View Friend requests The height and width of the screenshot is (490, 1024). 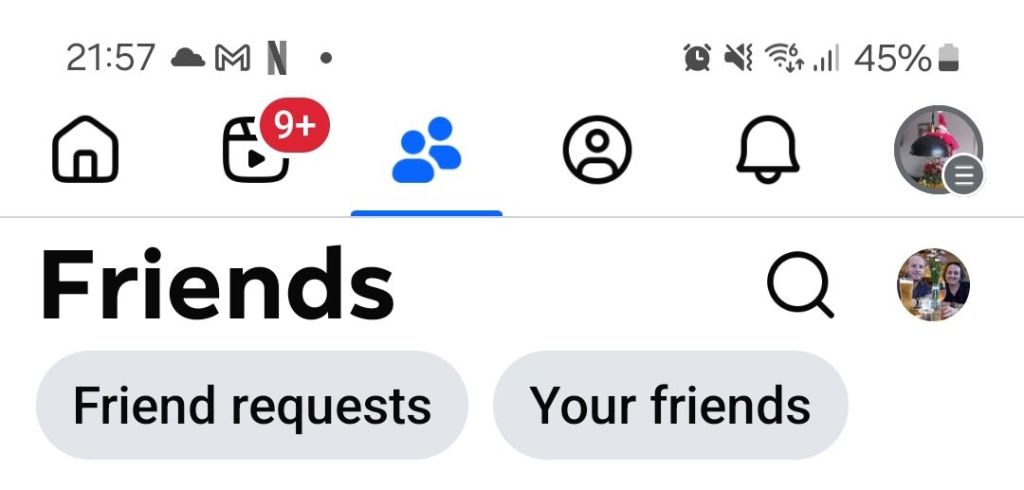(252, 406)
